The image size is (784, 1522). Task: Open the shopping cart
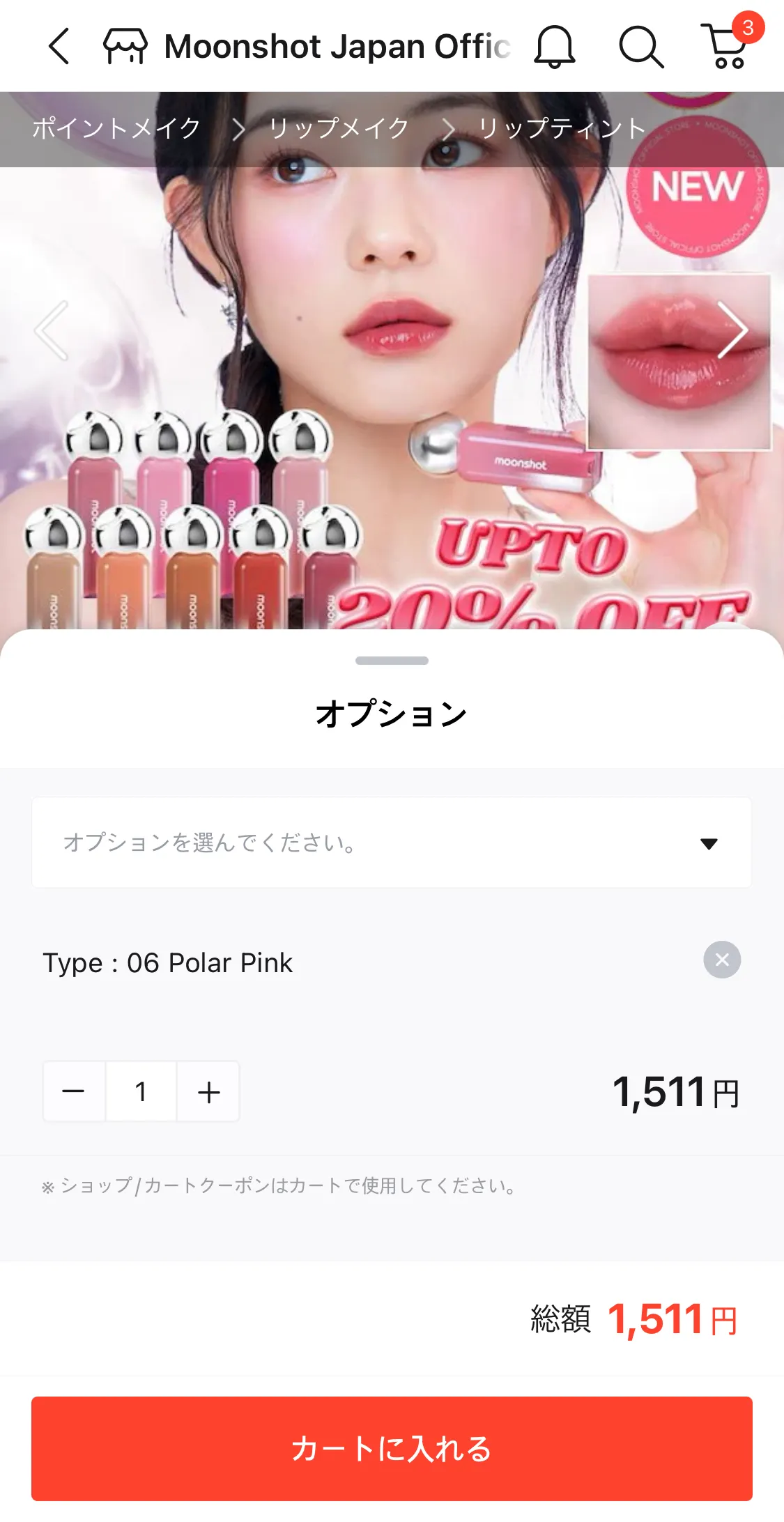pyautogui.click(x=727, y=46)
